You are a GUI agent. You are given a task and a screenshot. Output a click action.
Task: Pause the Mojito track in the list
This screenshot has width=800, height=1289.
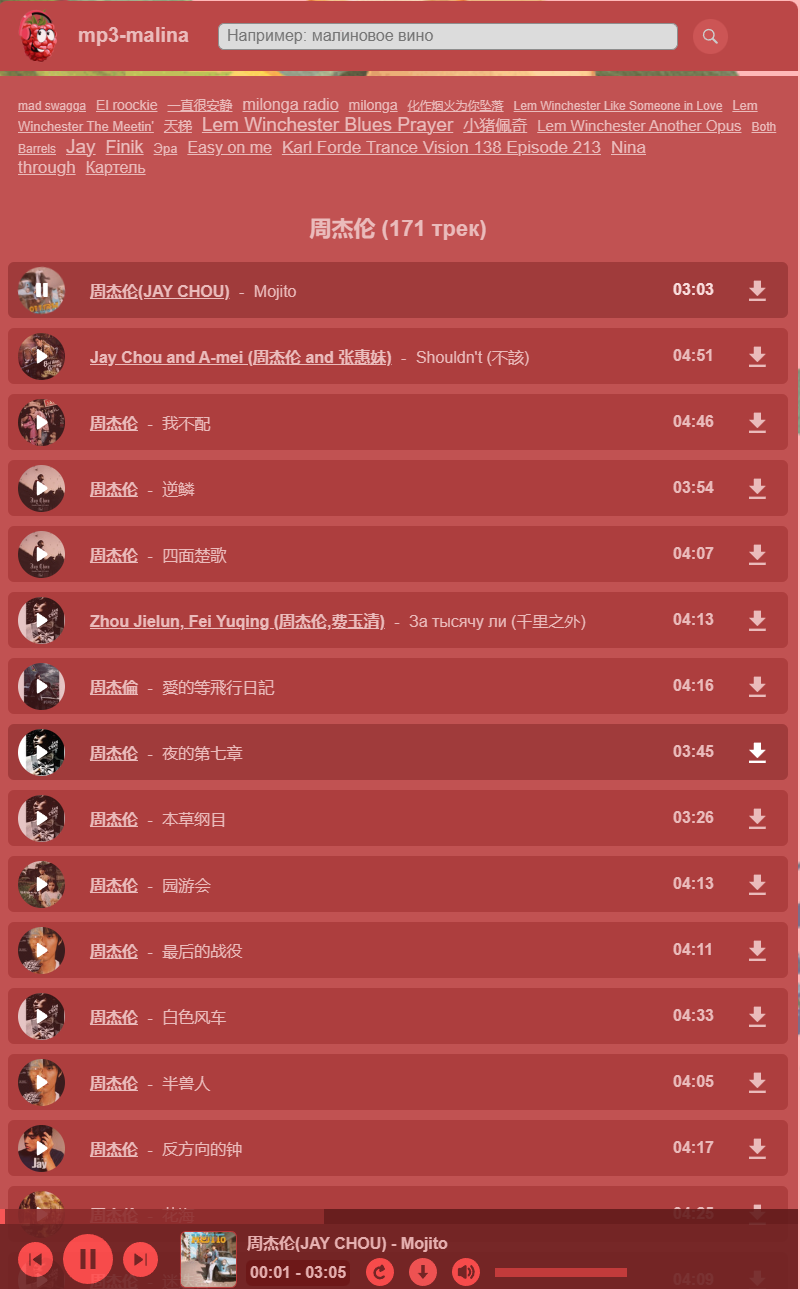coord(41,291)
